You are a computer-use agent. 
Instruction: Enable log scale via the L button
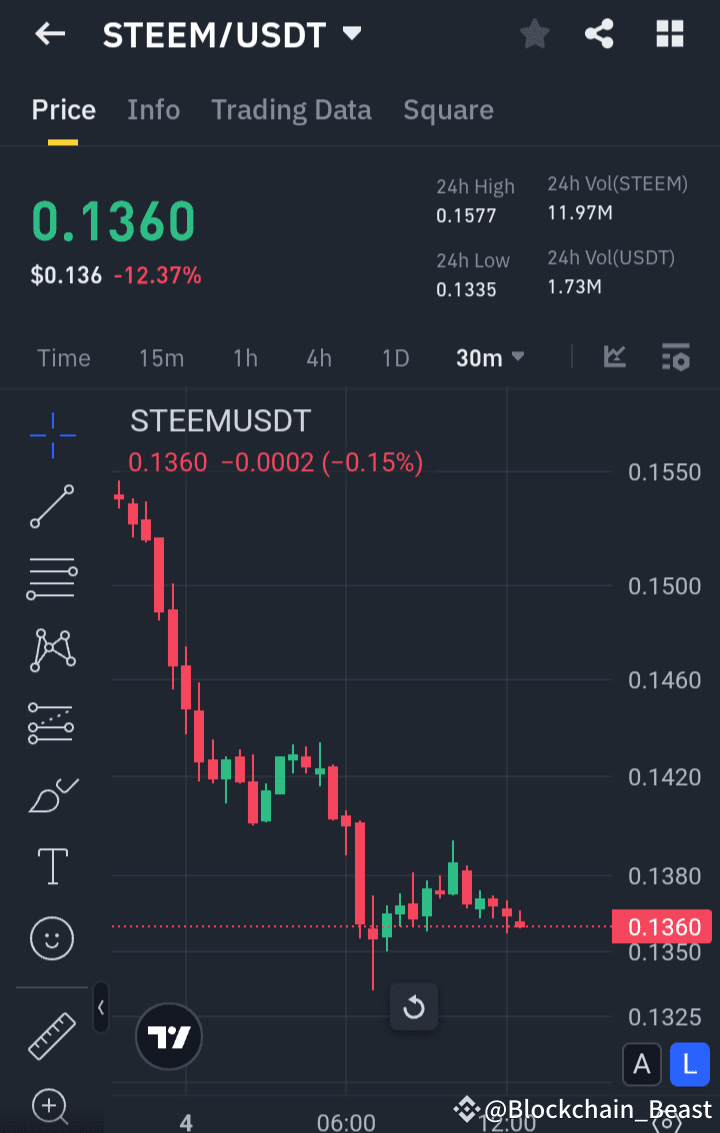pos(689,1065)
